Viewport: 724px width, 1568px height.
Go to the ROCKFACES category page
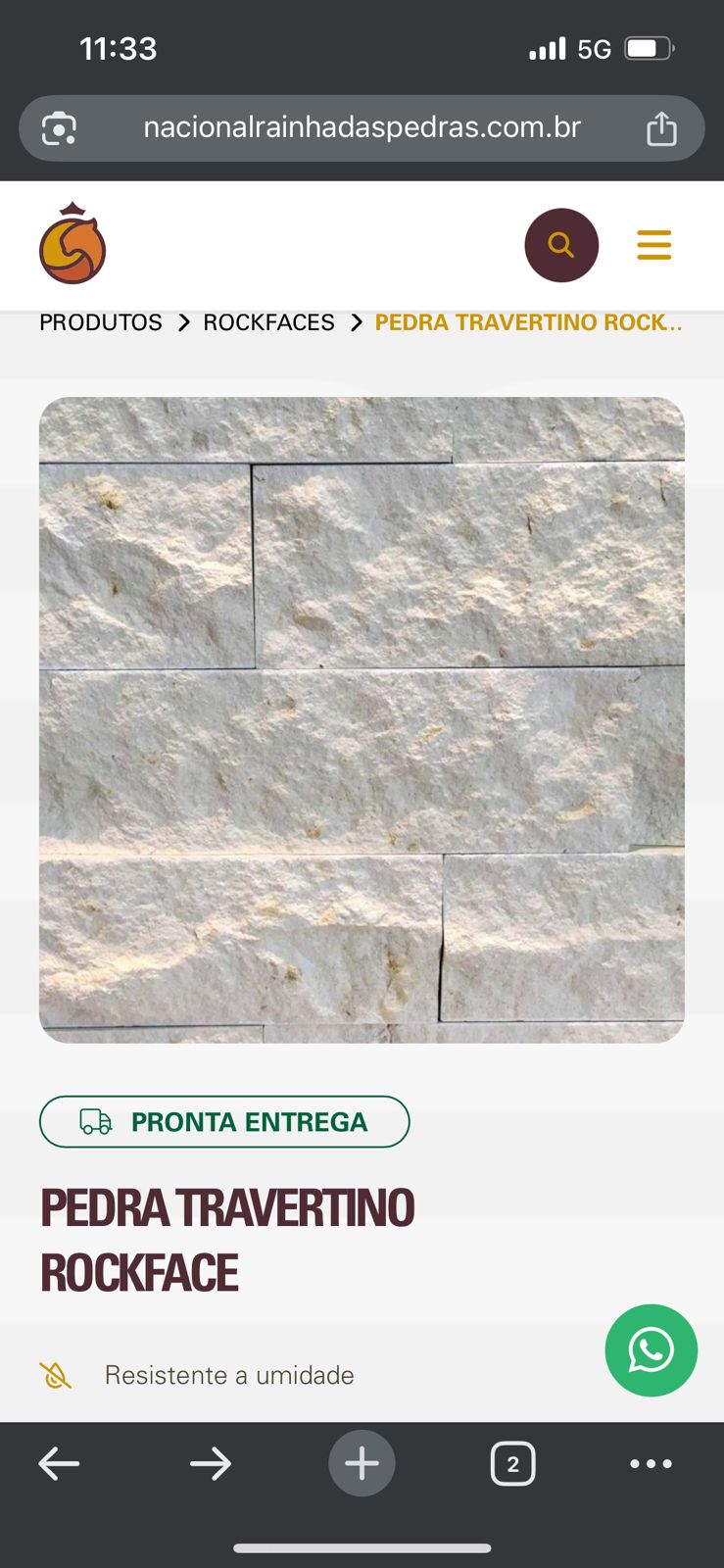tap(268, 321)
